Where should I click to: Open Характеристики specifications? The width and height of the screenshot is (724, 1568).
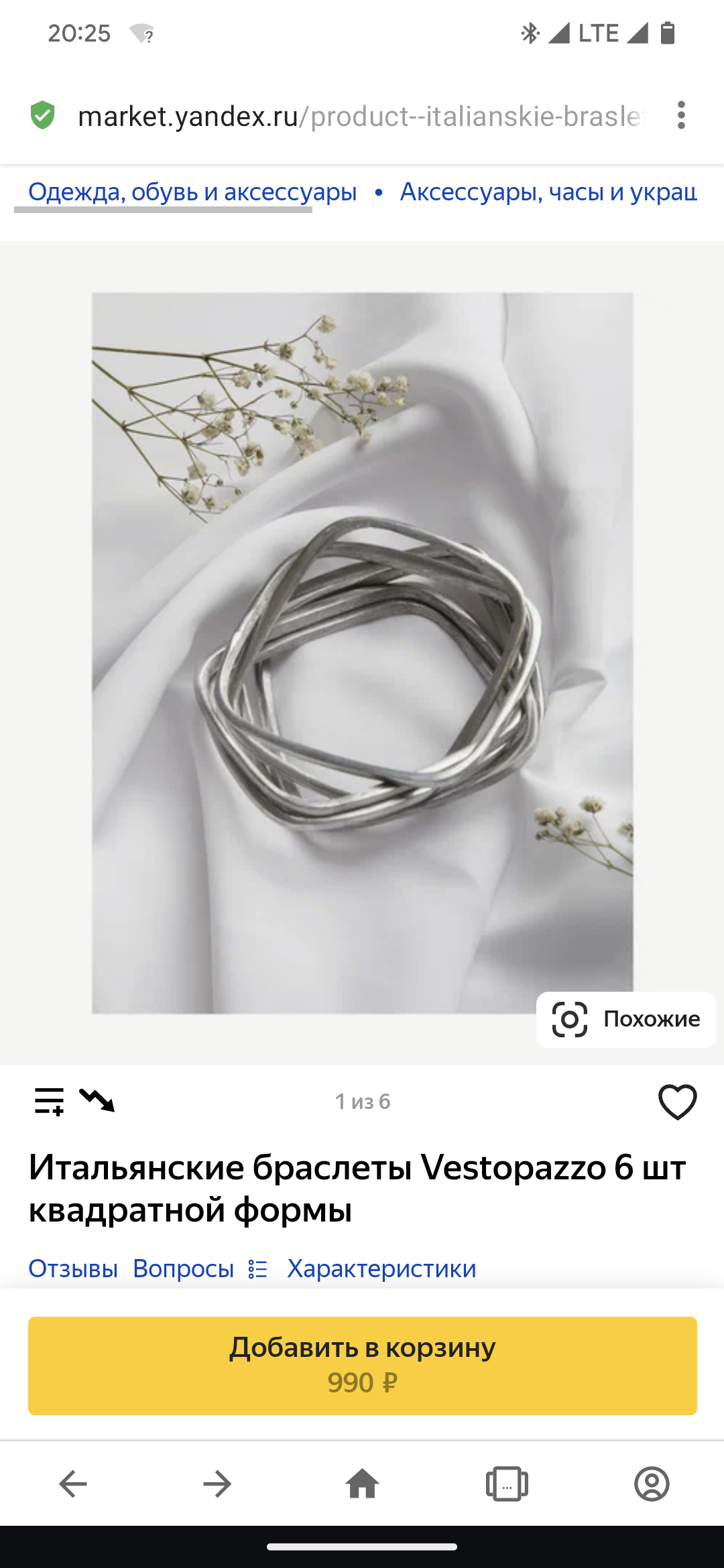click(x=381, y=1268)
